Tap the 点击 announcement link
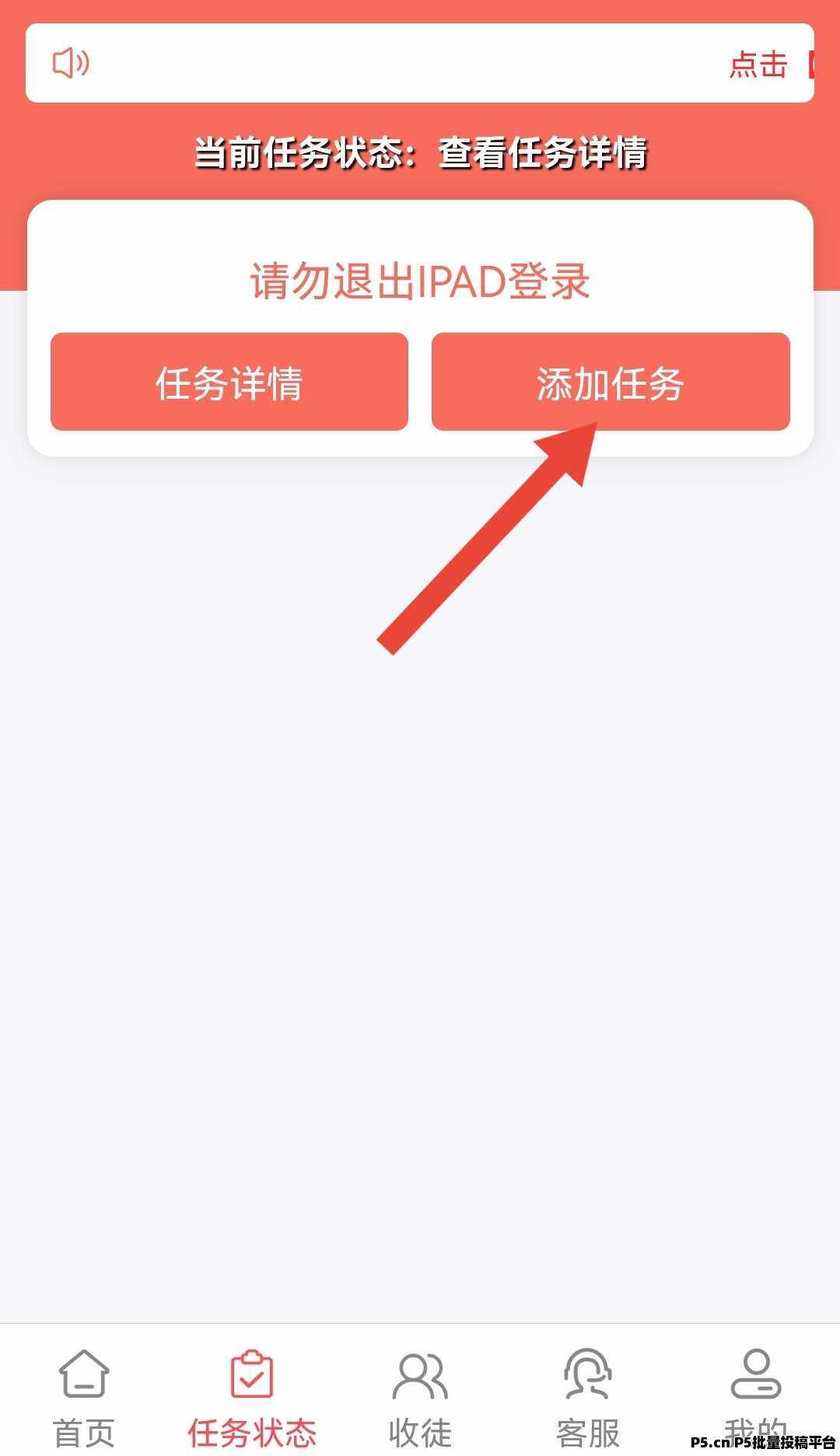 coord(758,64)
